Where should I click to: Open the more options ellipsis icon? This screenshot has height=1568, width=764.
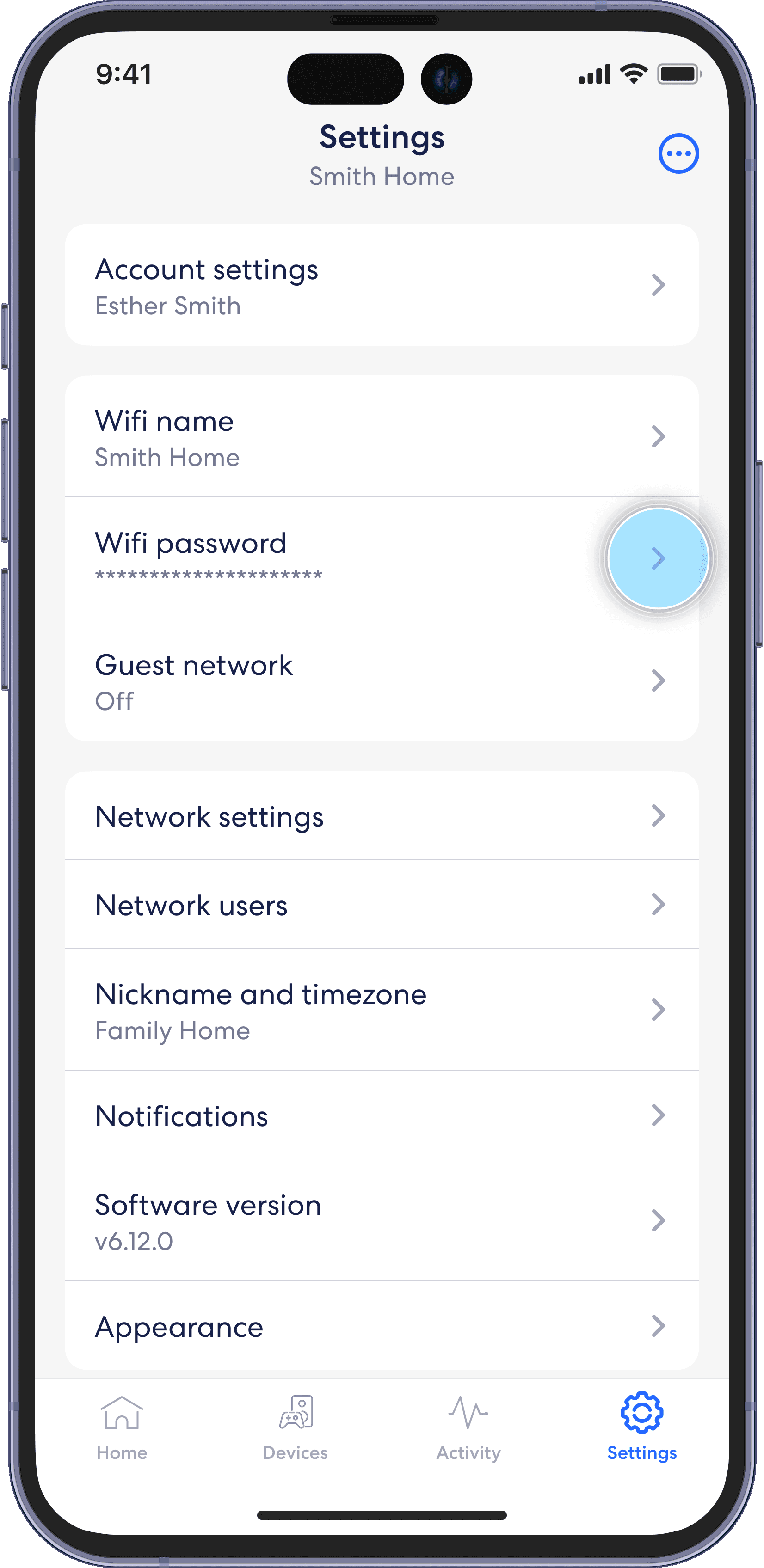(x=678, y=153)
